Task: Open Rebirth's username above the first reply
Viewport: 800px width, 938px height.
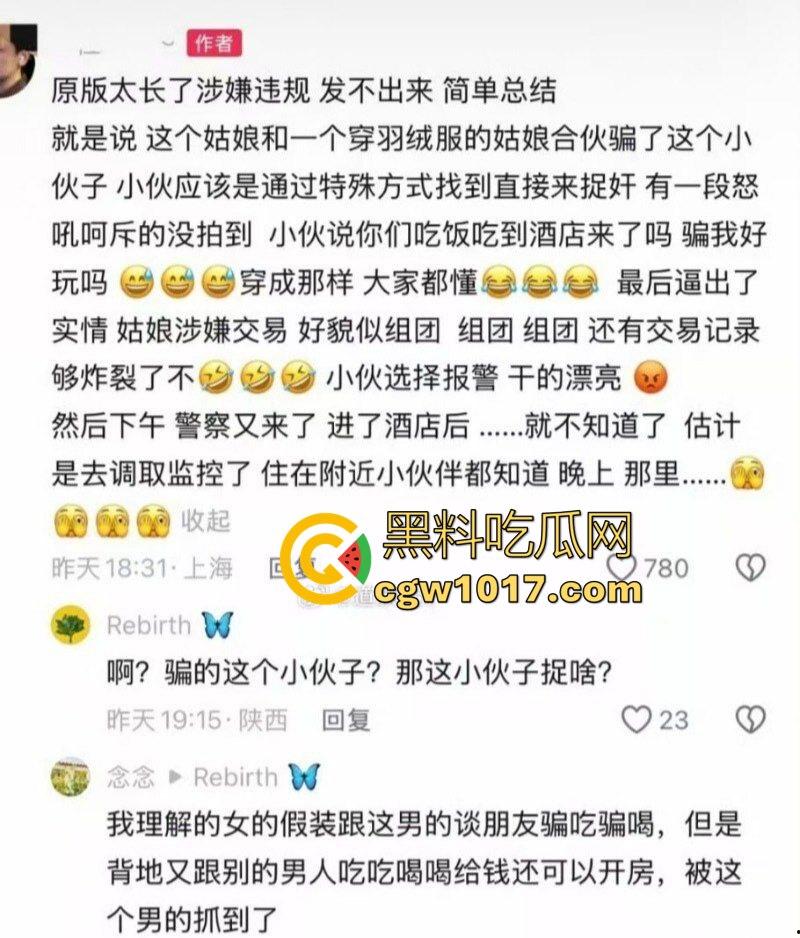Action: click(x=148, y=626)
